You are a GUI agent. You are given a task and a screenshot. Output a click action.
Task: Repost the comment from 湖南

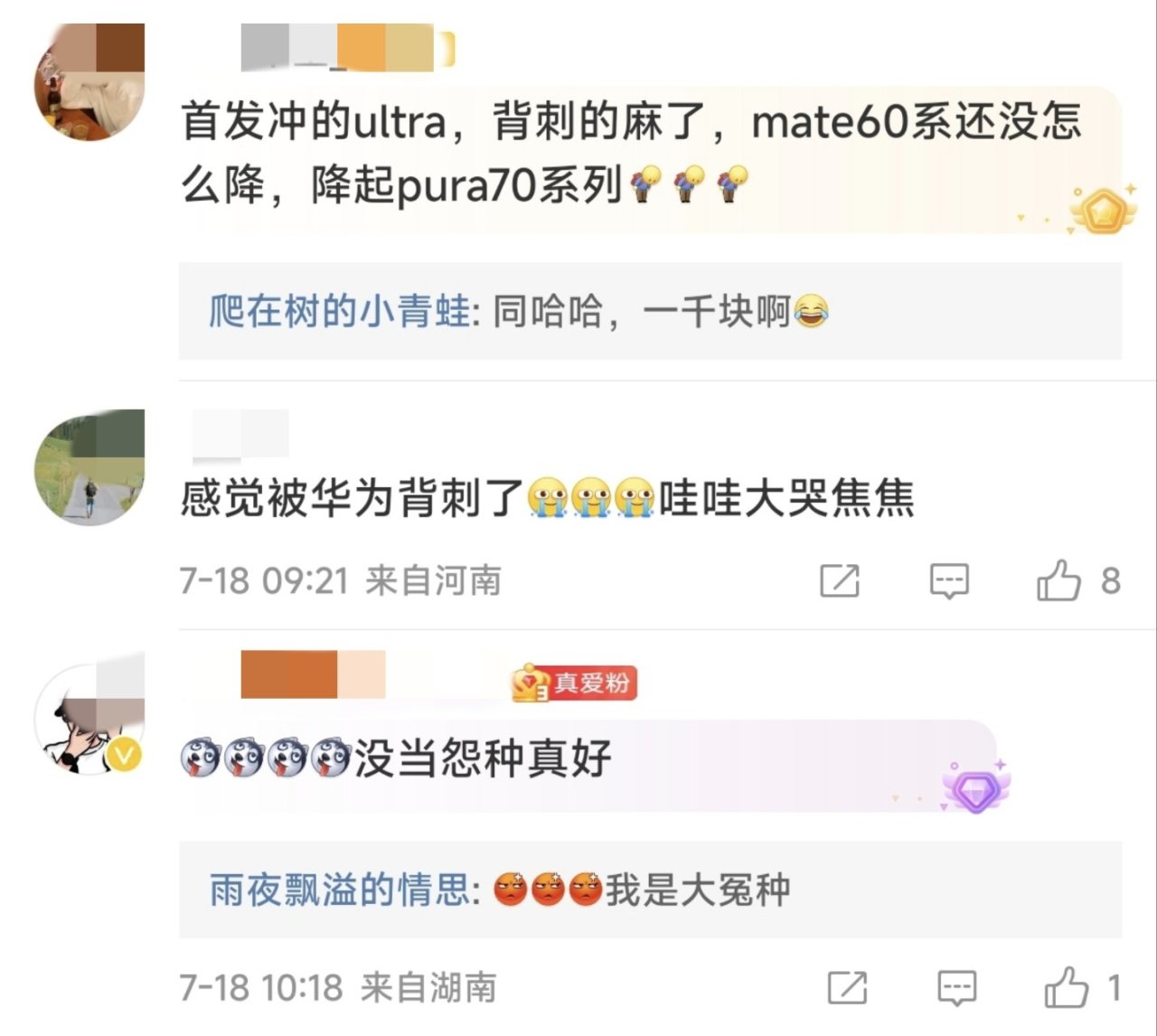[848, 987]
